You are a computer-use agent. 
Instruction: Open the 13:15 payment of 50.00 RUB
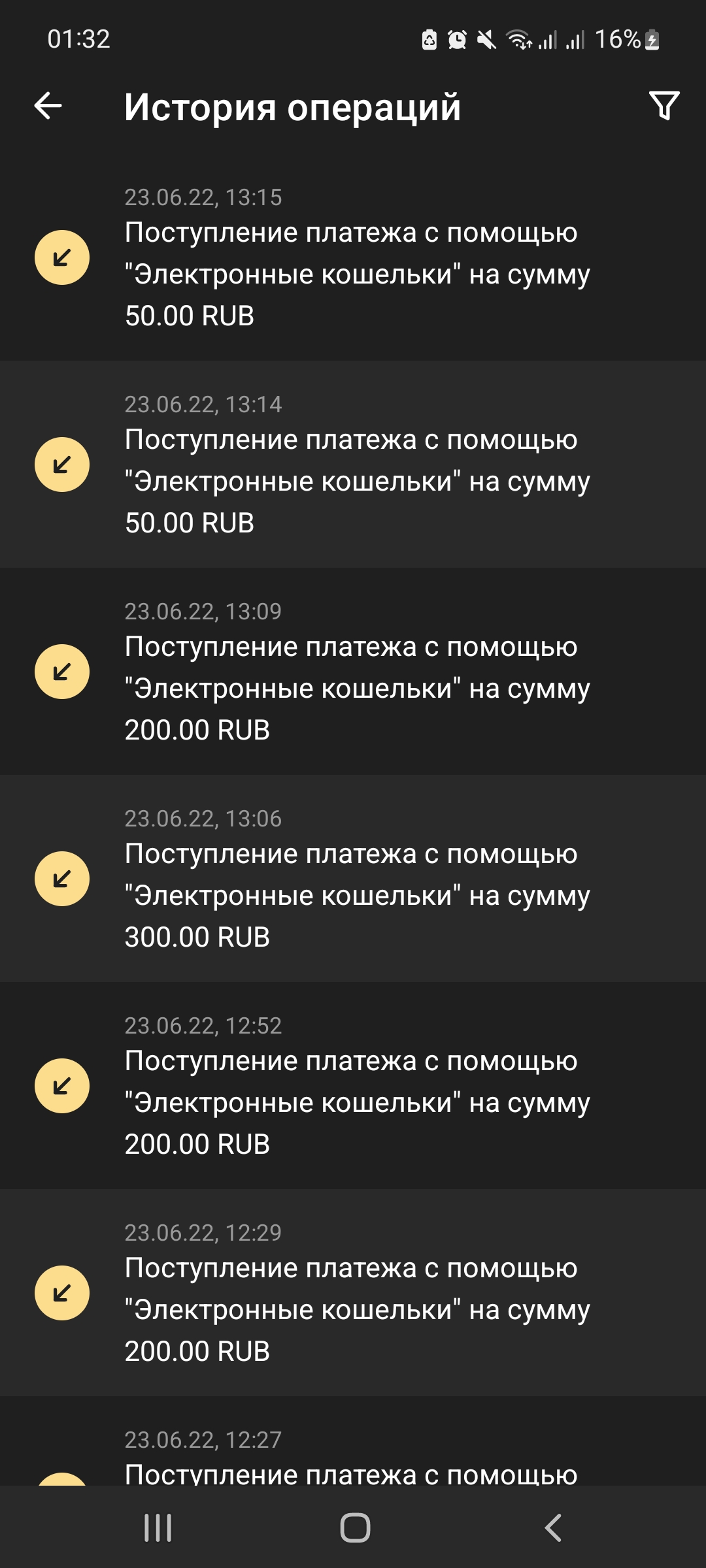coord(353,257)
